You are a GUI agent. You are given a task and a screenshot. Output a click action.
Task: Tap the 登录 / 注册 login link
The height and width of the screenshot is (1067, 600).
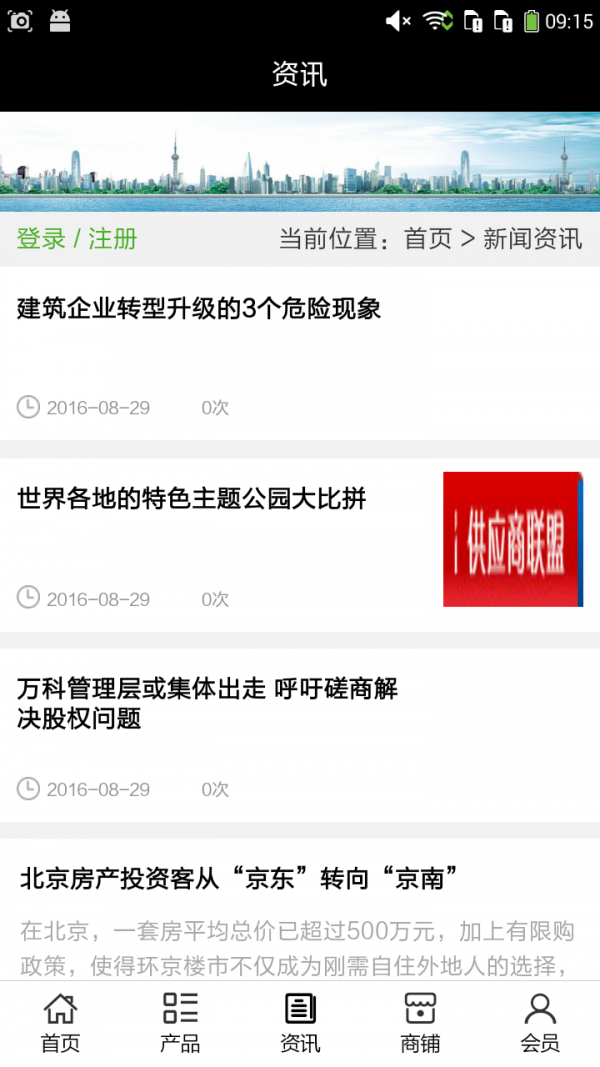coord(77,239)
